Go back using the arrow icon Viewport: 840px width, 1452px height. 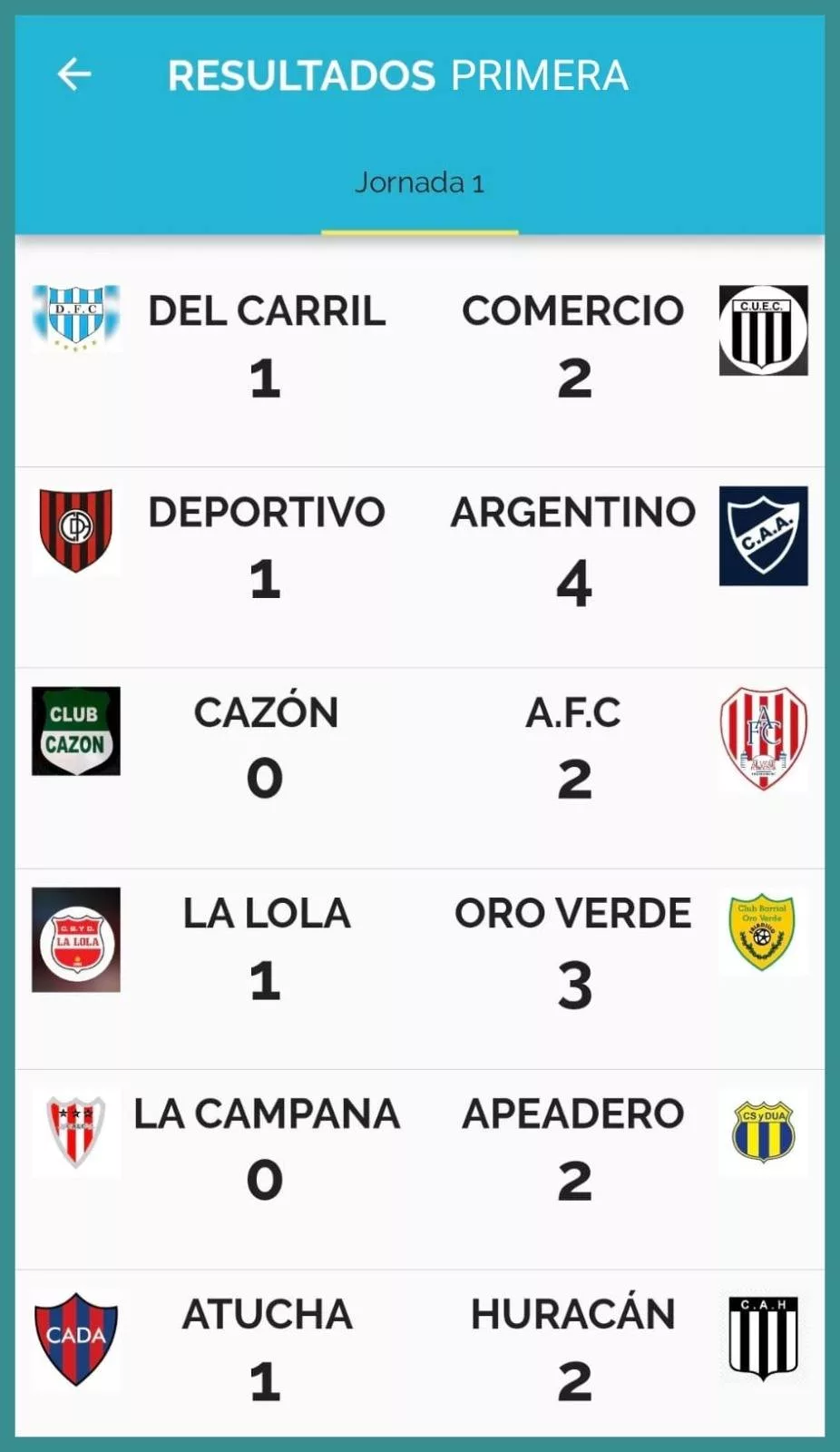point(74,74)
